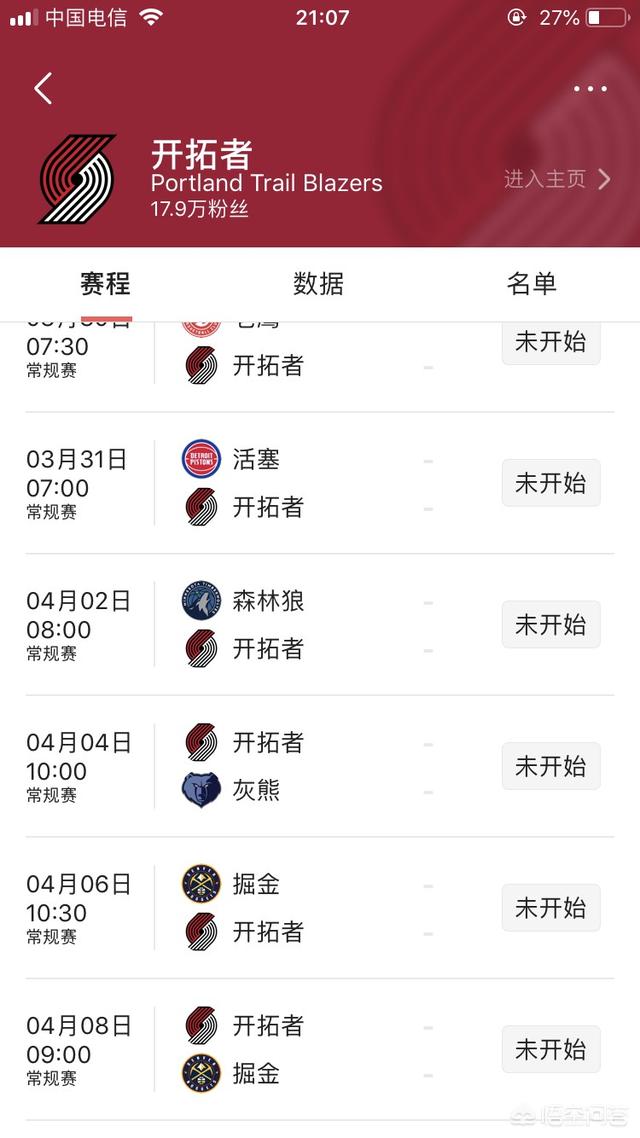
Task: Tap 未开始 button for the 07:30 game
Action: point(551,341)
